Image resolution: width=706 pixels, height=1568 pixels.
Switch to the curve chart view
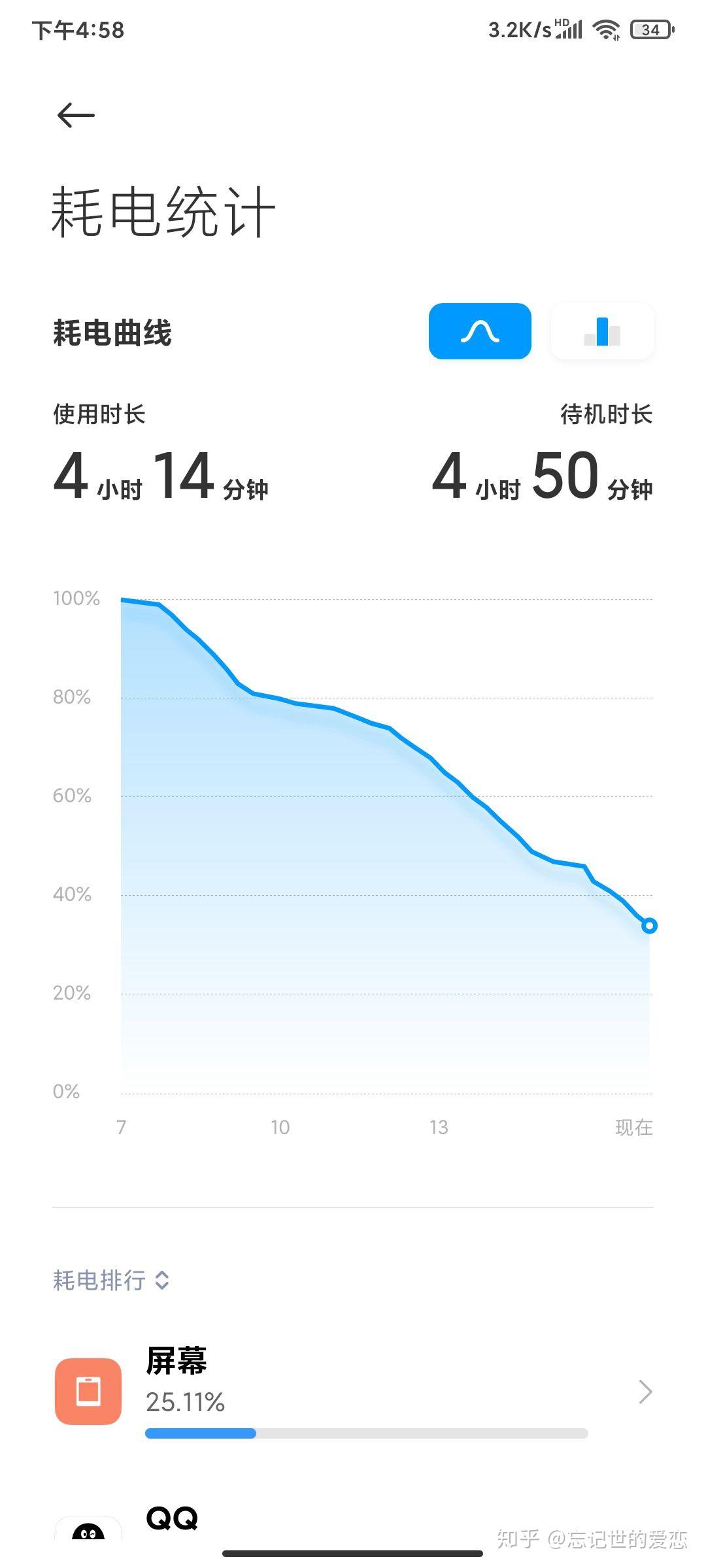[x=480, y=331]
